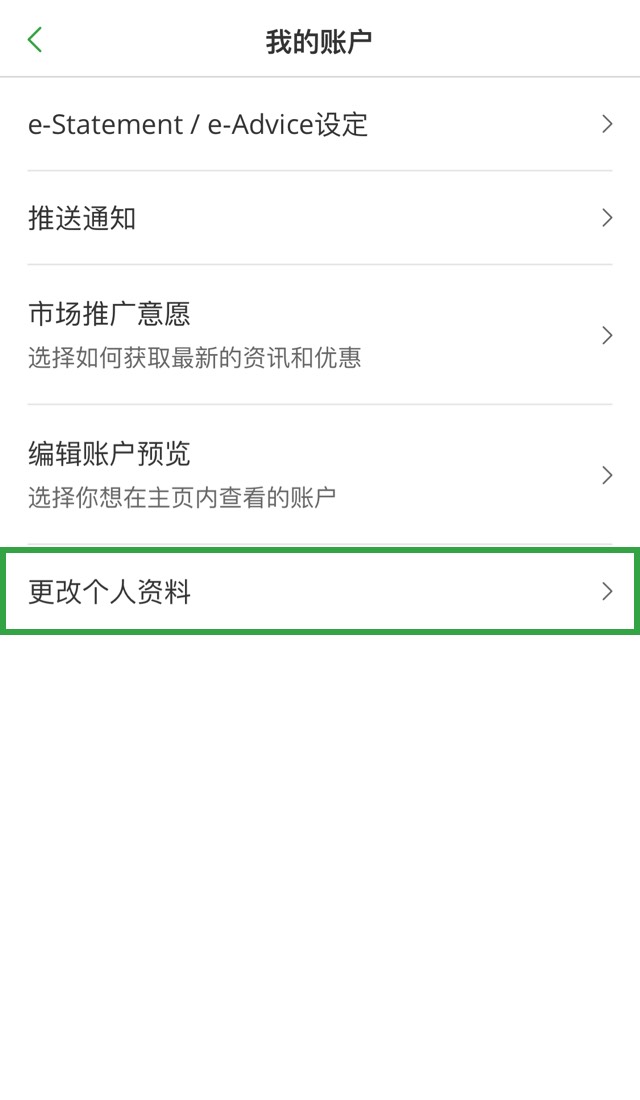Open e-Statement / e-Advice设定
This screenshot has width=640, height=1100.
320,124
